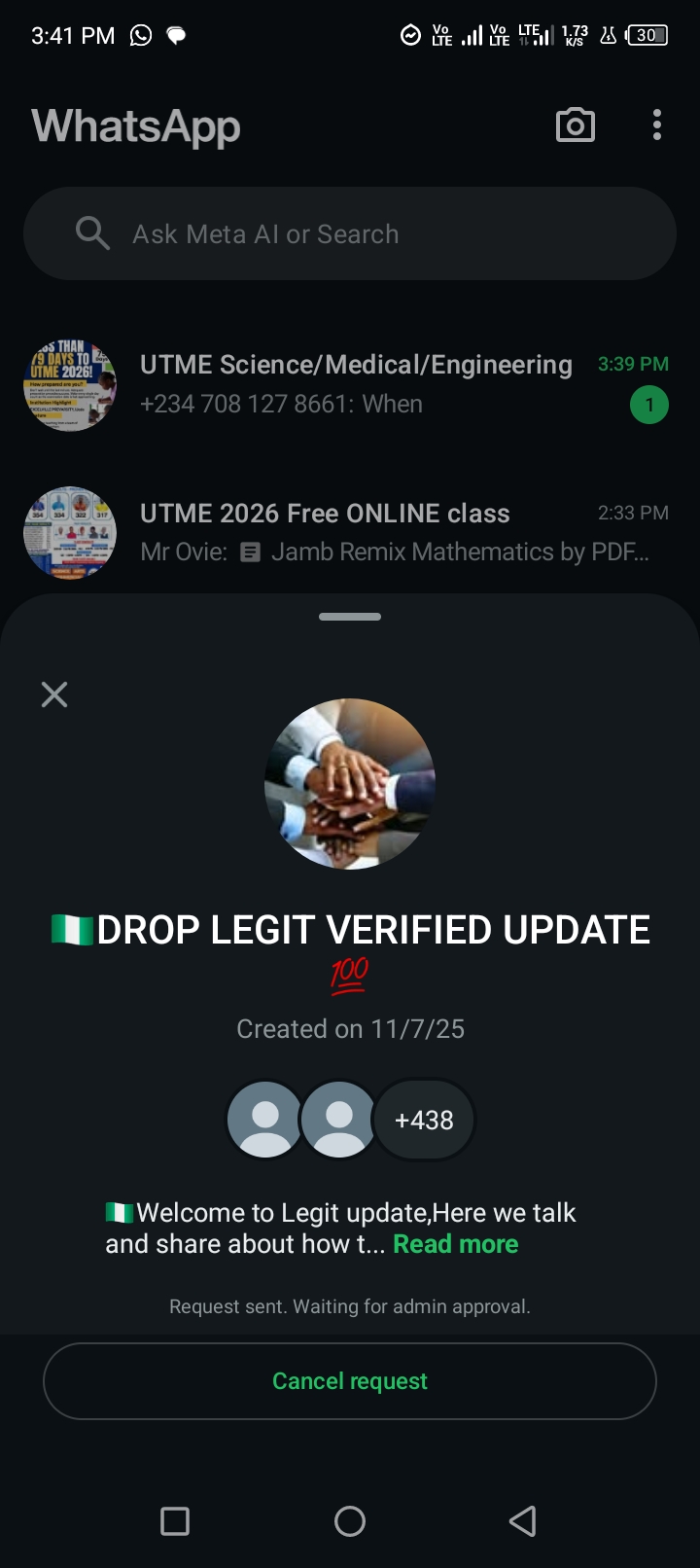
Task: Go back using the system back button
Action: pyautogui.click(x=523, y=1521)
